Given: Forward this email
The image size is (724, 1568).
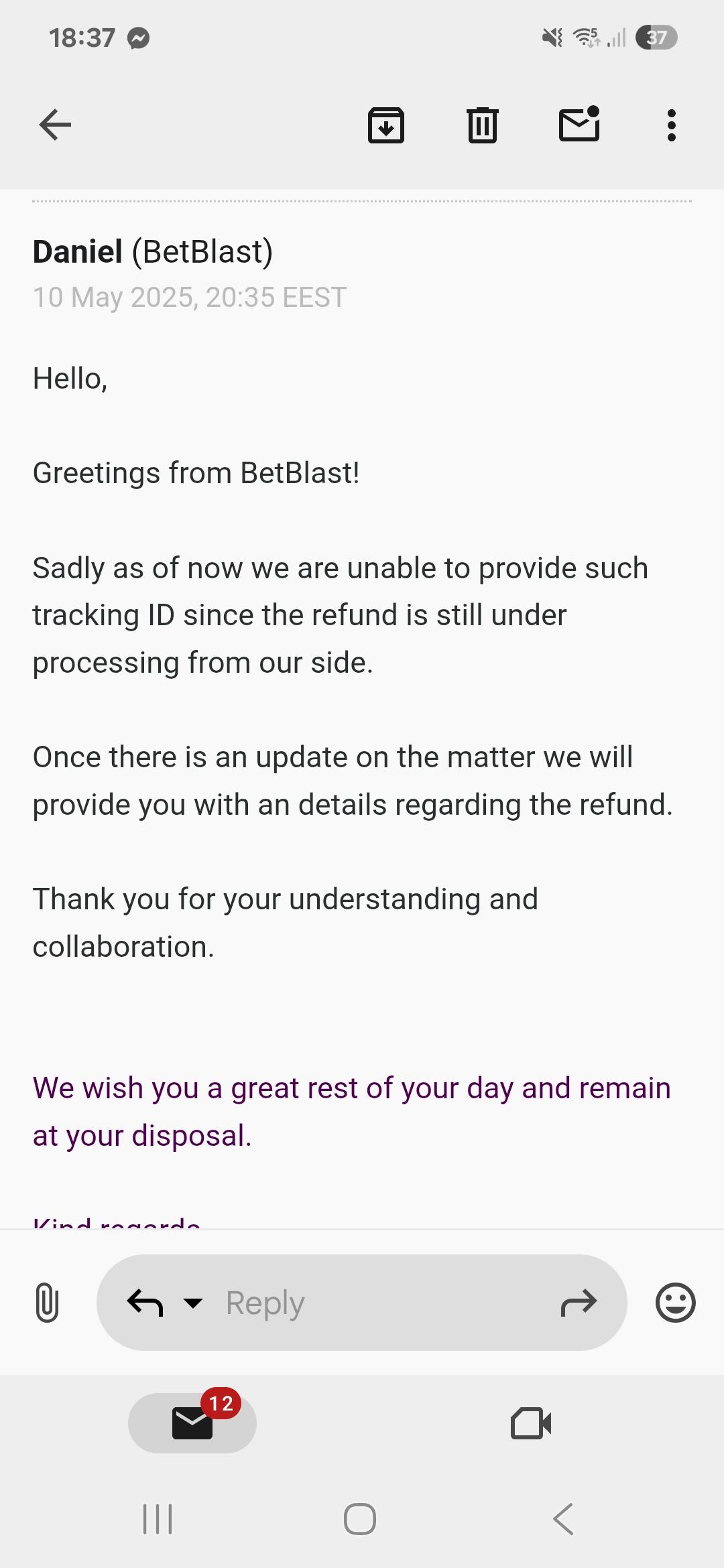Looking at the screenshot, I should [578, 1303].
